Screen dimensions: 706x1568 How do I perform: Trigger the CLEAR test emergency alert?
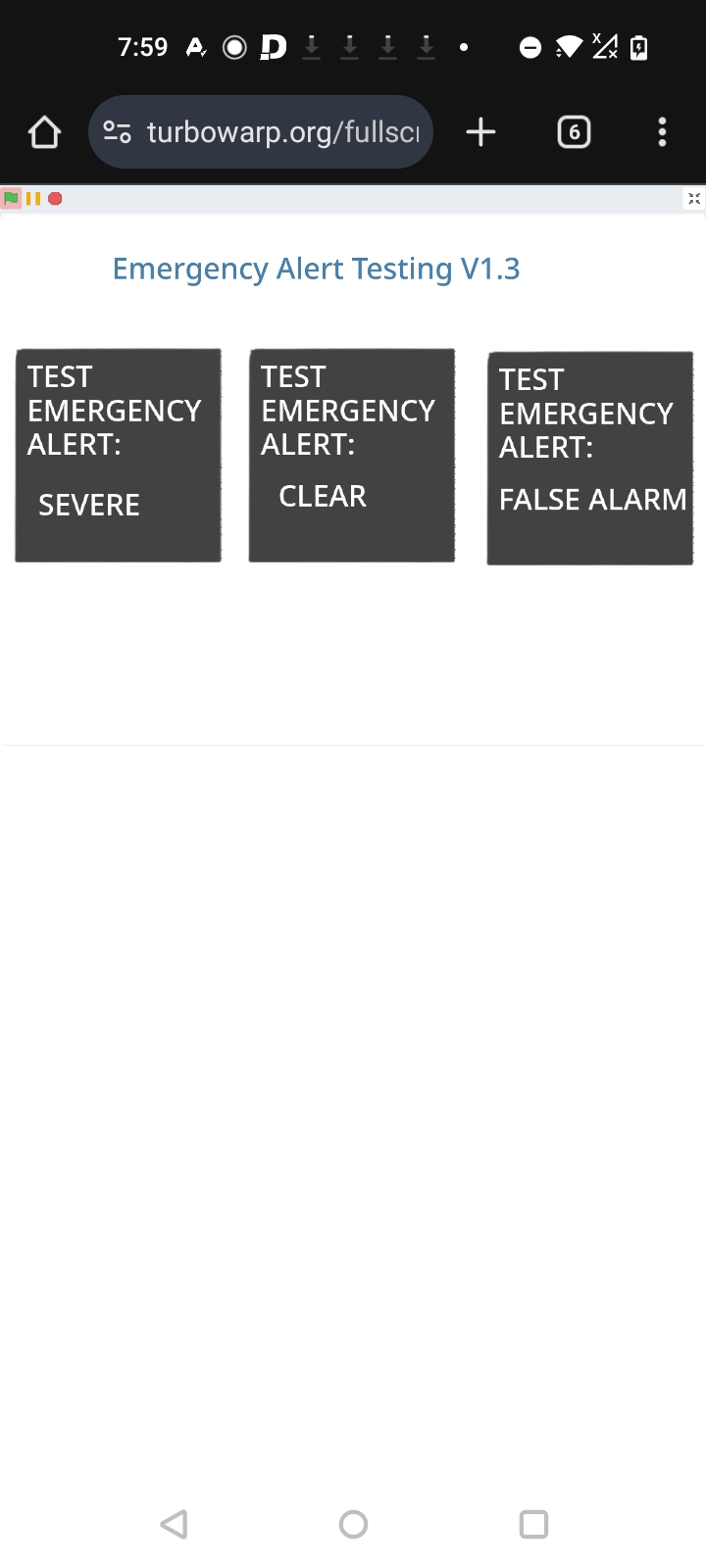pyautogui.click(x=352, y=456)
